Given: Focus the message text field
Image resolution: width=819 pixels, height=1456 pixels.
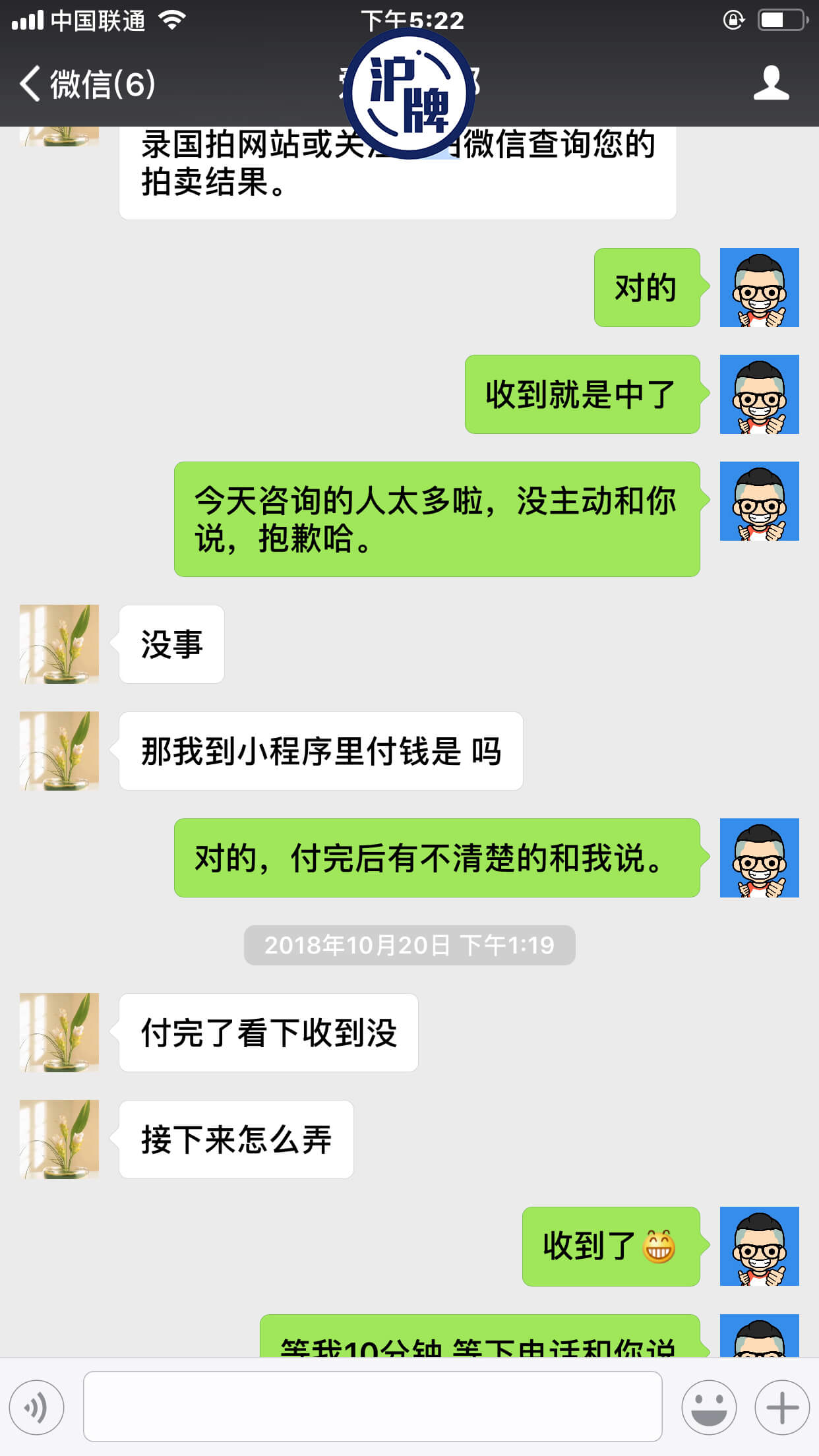Looking at the screenshot, I should [373, 1407].
